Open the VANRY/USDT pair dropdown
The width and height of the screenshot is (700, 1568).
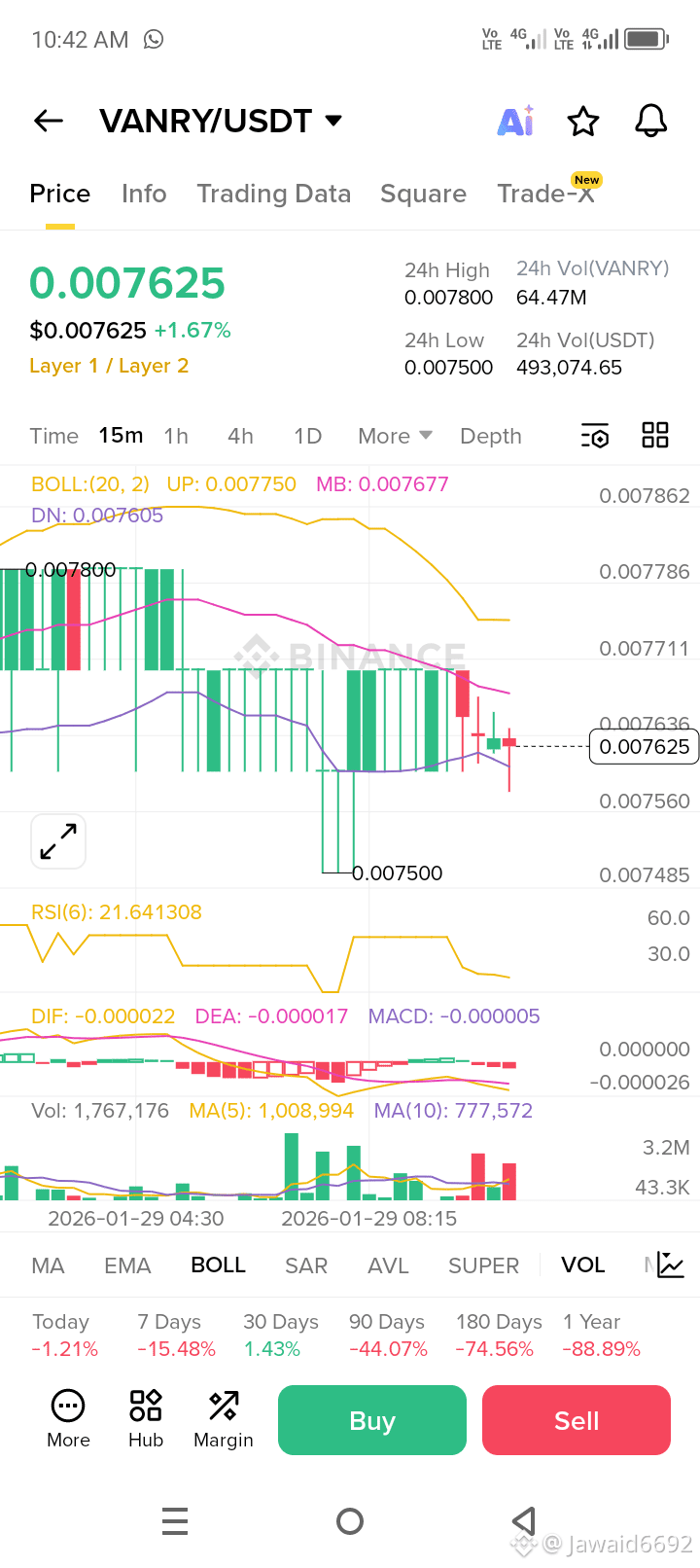coord(333,121)
